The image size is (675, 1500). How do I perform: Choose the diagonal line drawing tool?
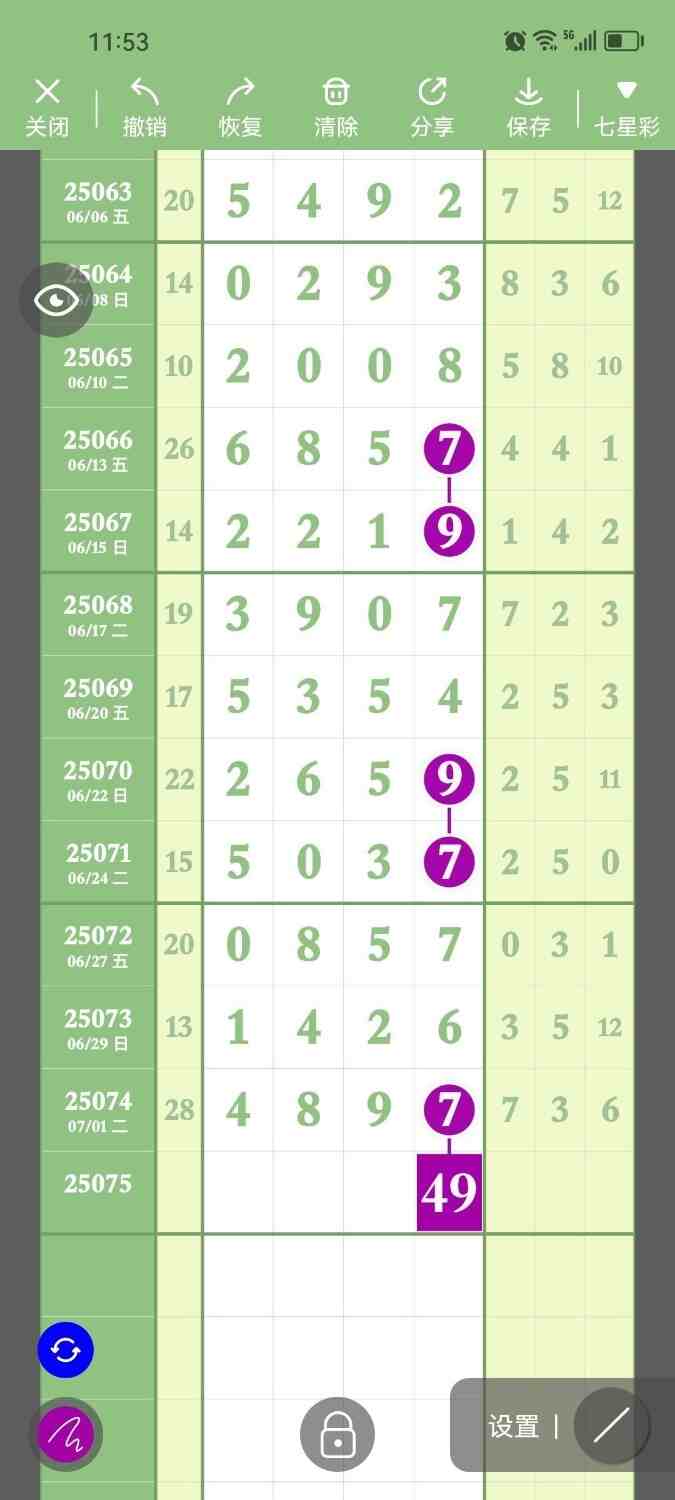pyautogui.click(x=611, y=1427)
